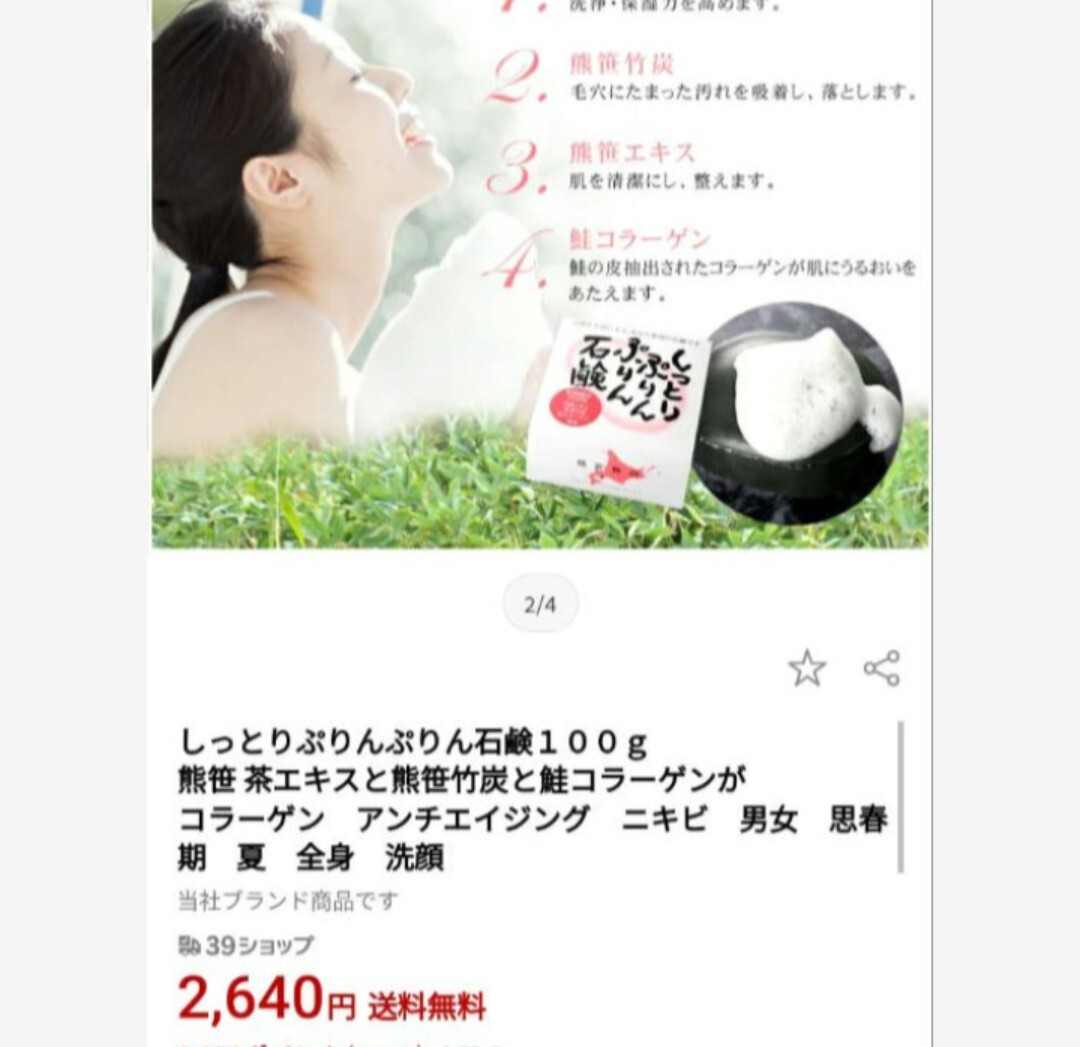This screenshot has width=1080, height=1047.
Task: Add this soap to favorites with the star
Action: click(x=806, y=668)
